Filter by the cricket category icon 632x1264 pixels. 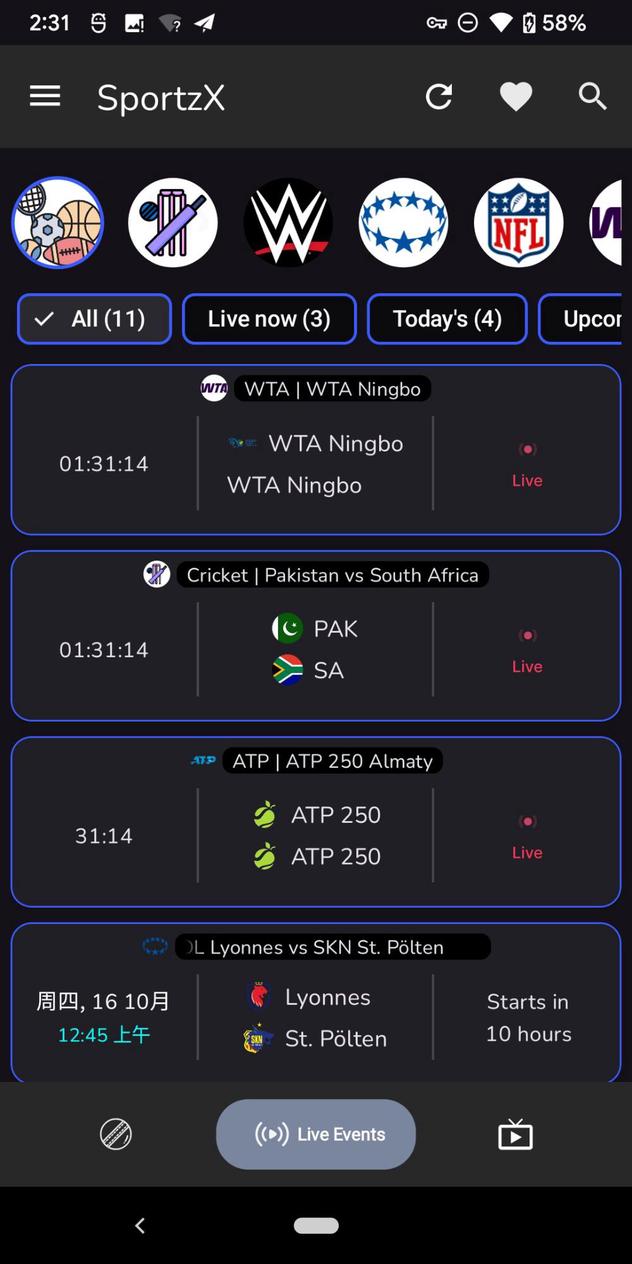173,222
